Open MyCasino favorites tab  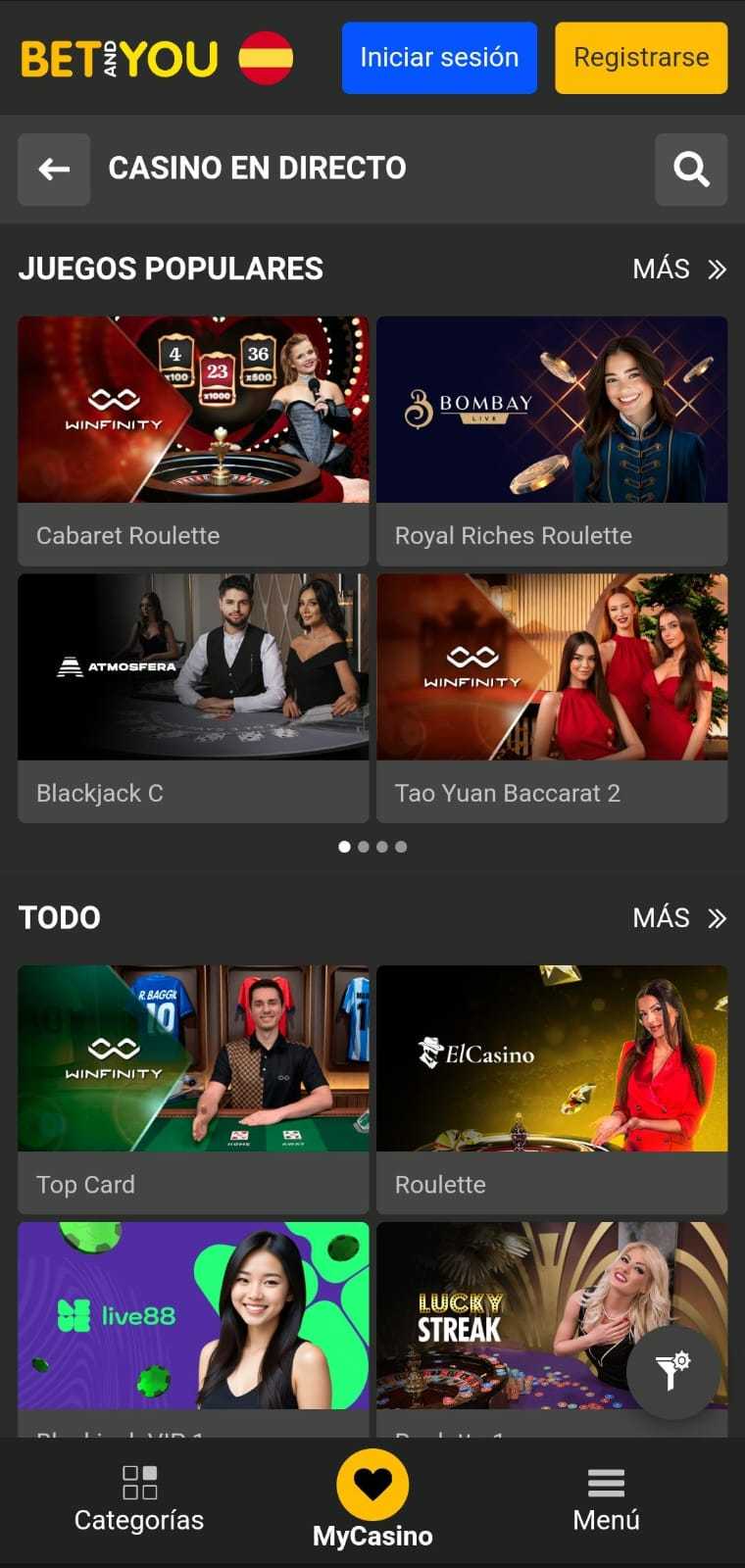pos(372,1499)
